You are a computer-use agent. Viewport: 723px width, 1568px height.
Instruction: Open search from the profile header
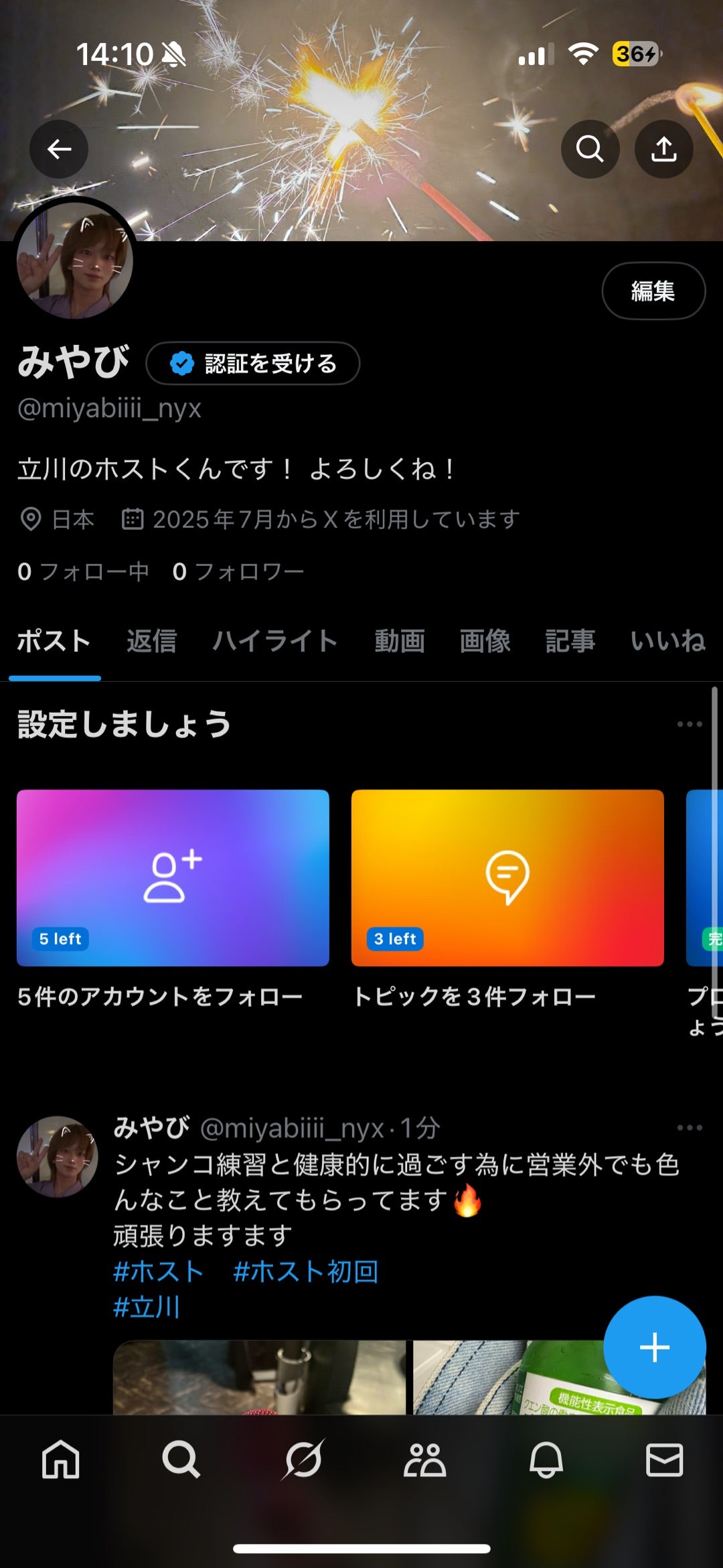[590, 149]
